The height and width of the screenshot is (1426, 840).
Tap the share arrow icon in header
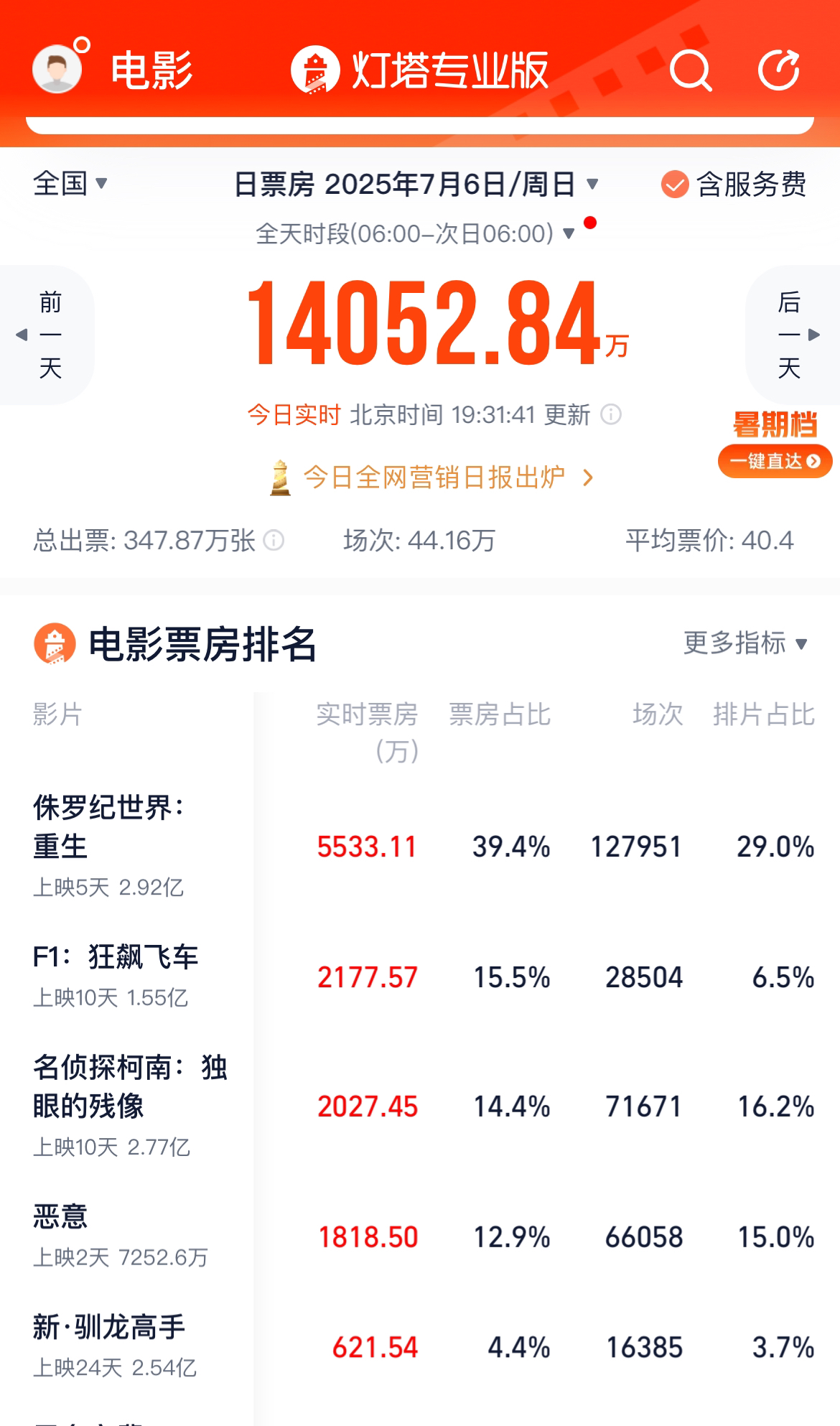click(x=780, y=70)
